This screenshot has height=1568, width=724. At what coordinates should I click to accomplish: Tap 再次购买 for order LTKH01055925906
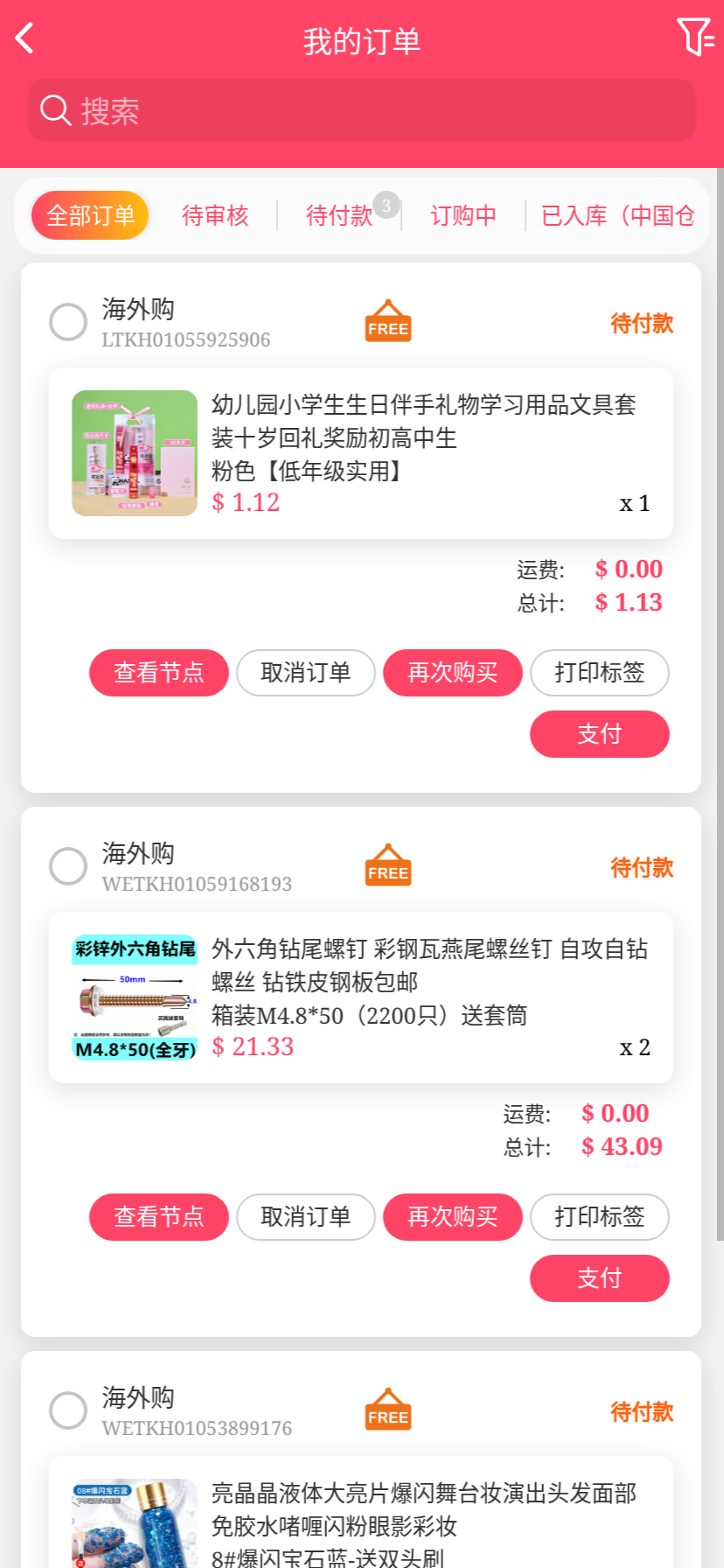pos(453,673)
